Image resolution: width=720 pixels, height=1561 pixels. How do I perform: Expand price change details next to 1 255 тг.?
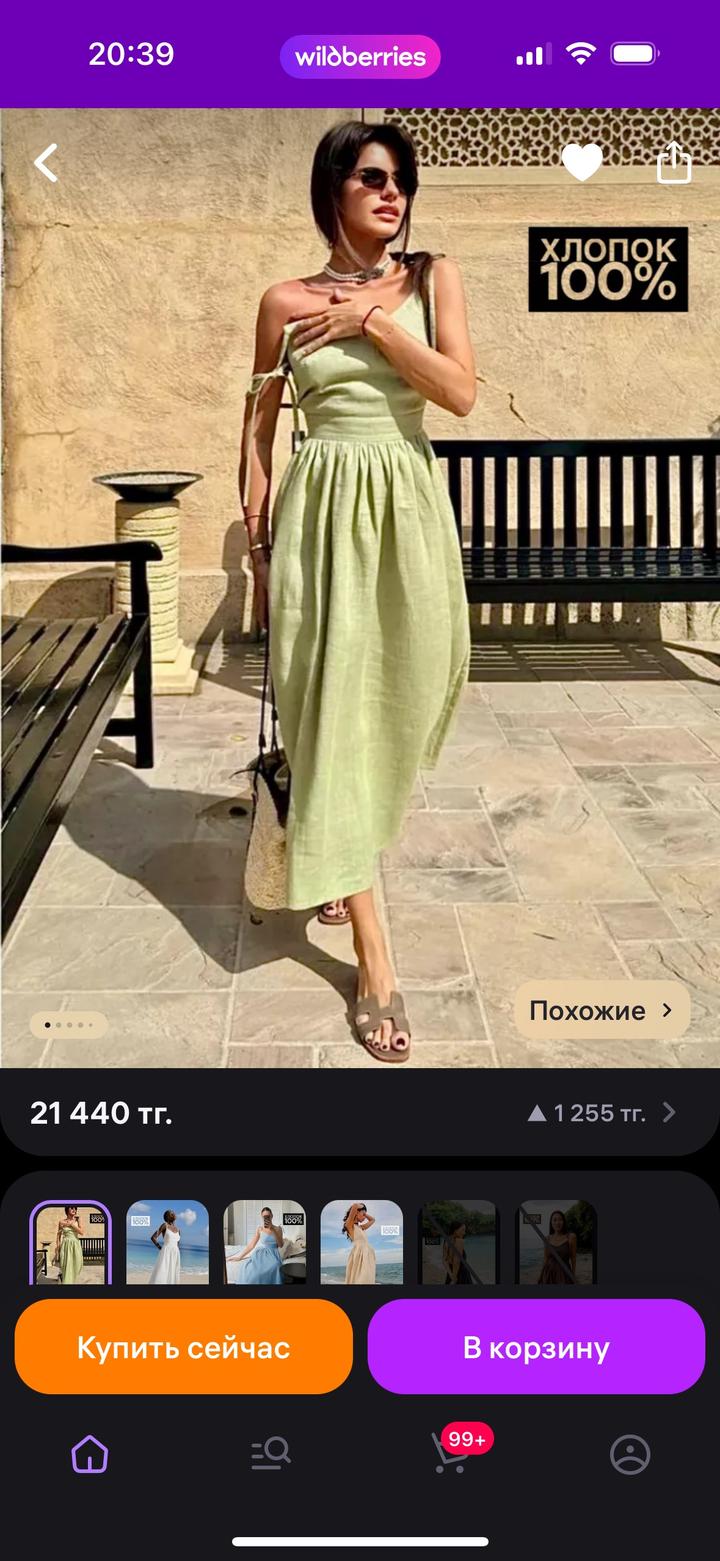[668, 1112]
